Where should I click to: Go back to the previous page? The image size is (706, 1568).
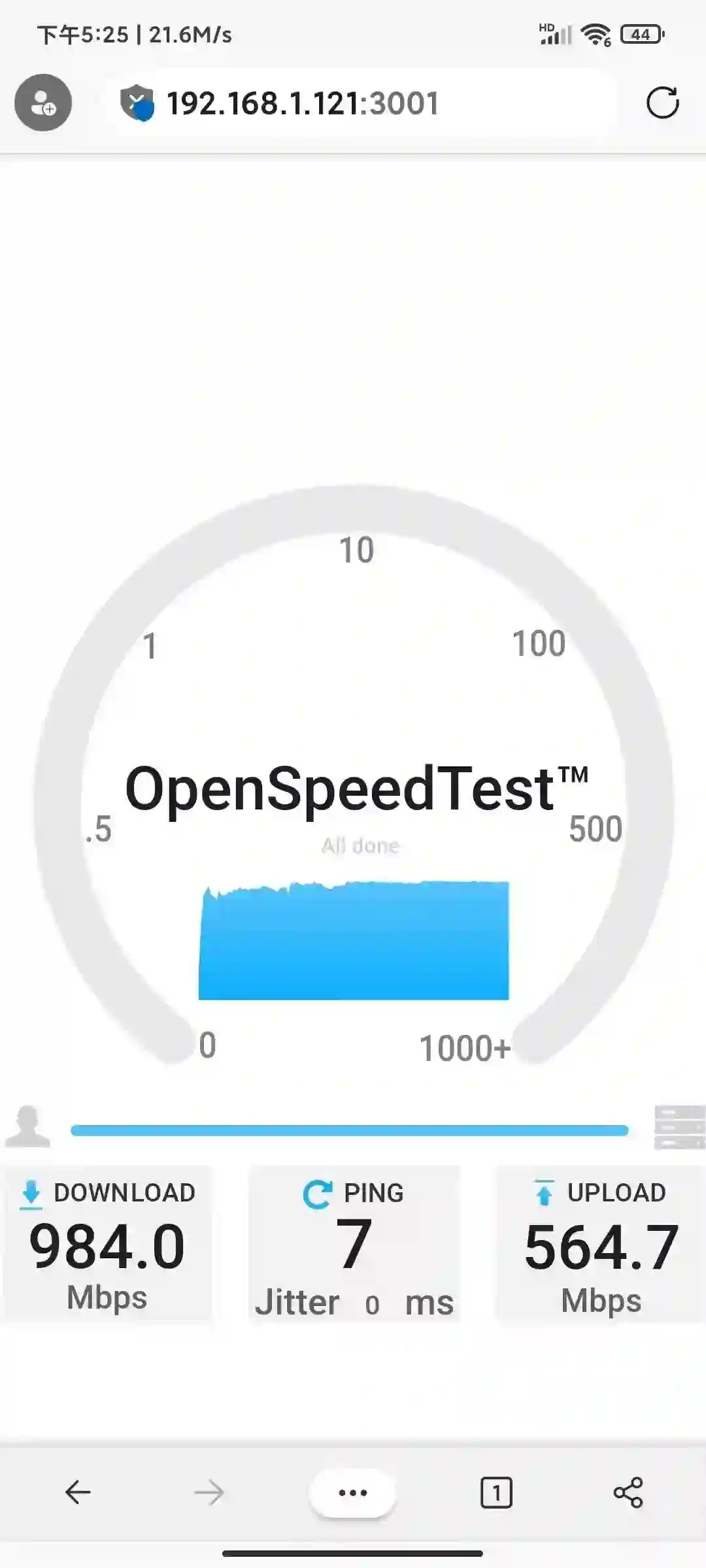point(78,1492)
